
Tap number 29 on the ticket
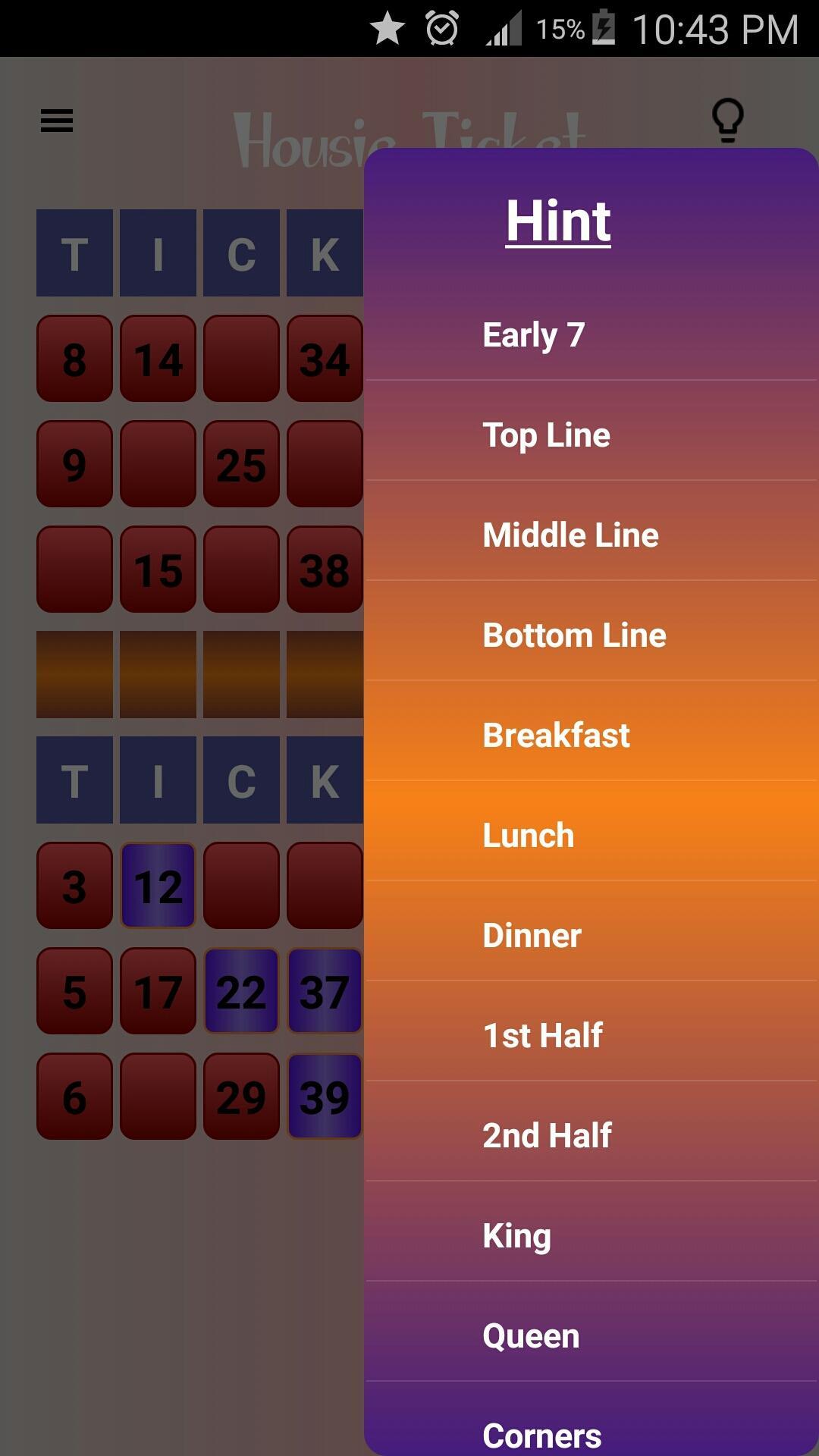coord(241,1097)
